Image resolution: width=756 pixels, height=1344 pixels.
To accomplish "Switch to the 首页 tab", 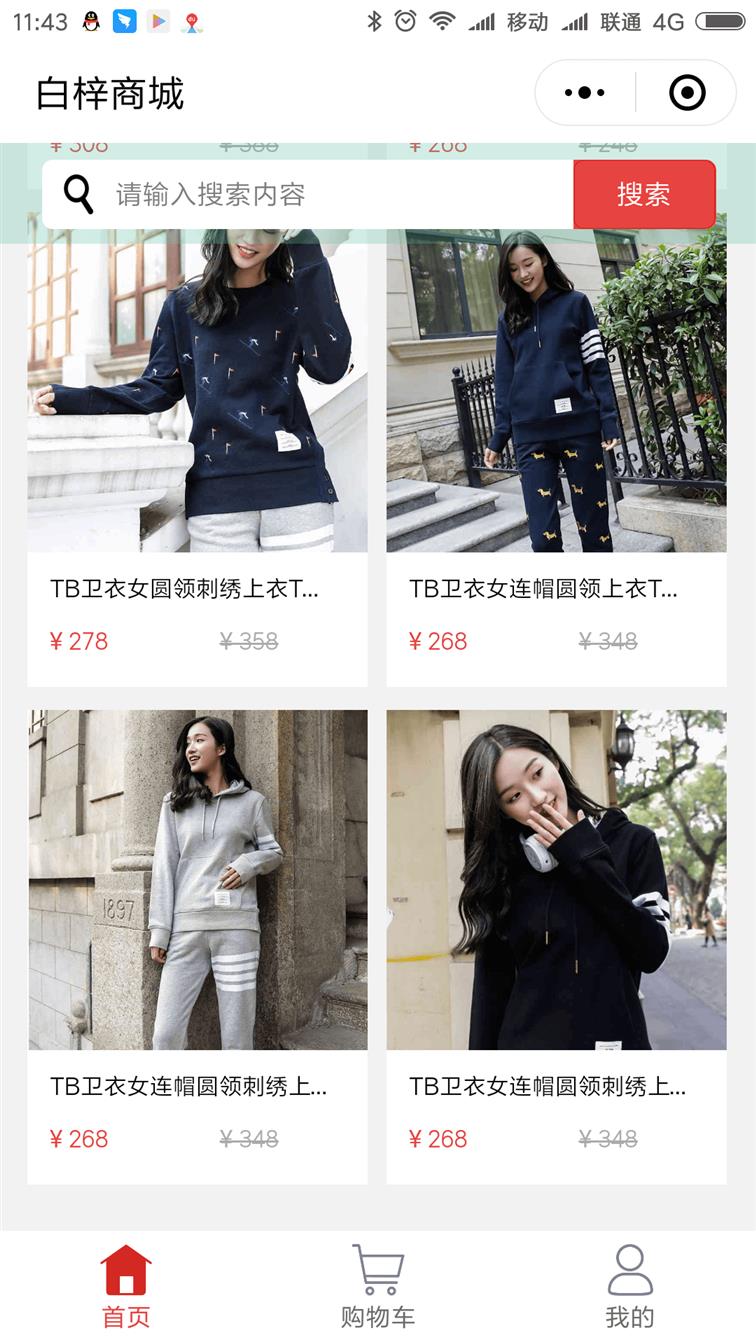I will tap(126, 1287).
